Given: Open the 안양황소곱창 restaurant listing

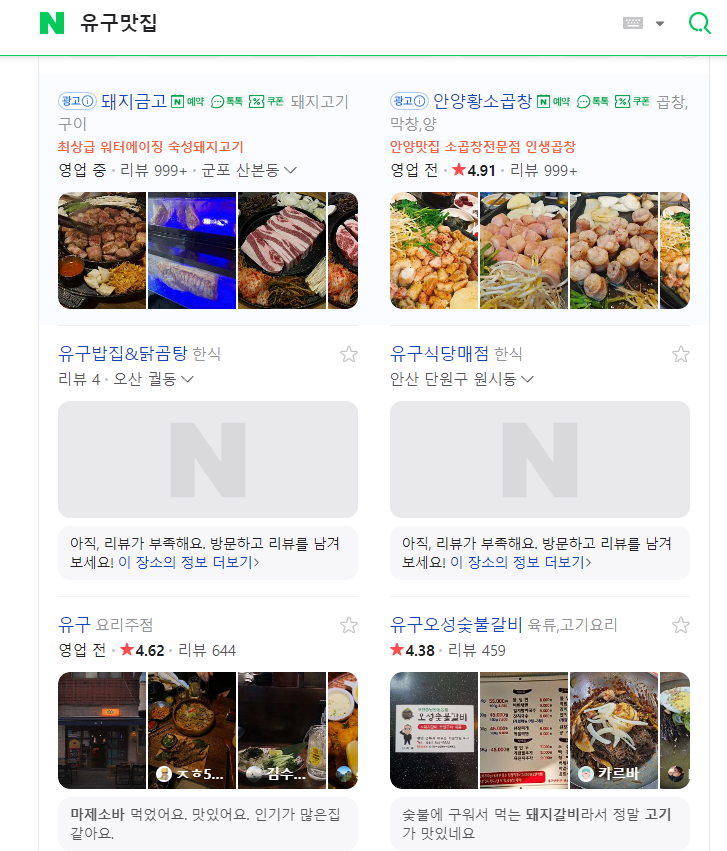Looking at the screenshot, I should point(483,101).
